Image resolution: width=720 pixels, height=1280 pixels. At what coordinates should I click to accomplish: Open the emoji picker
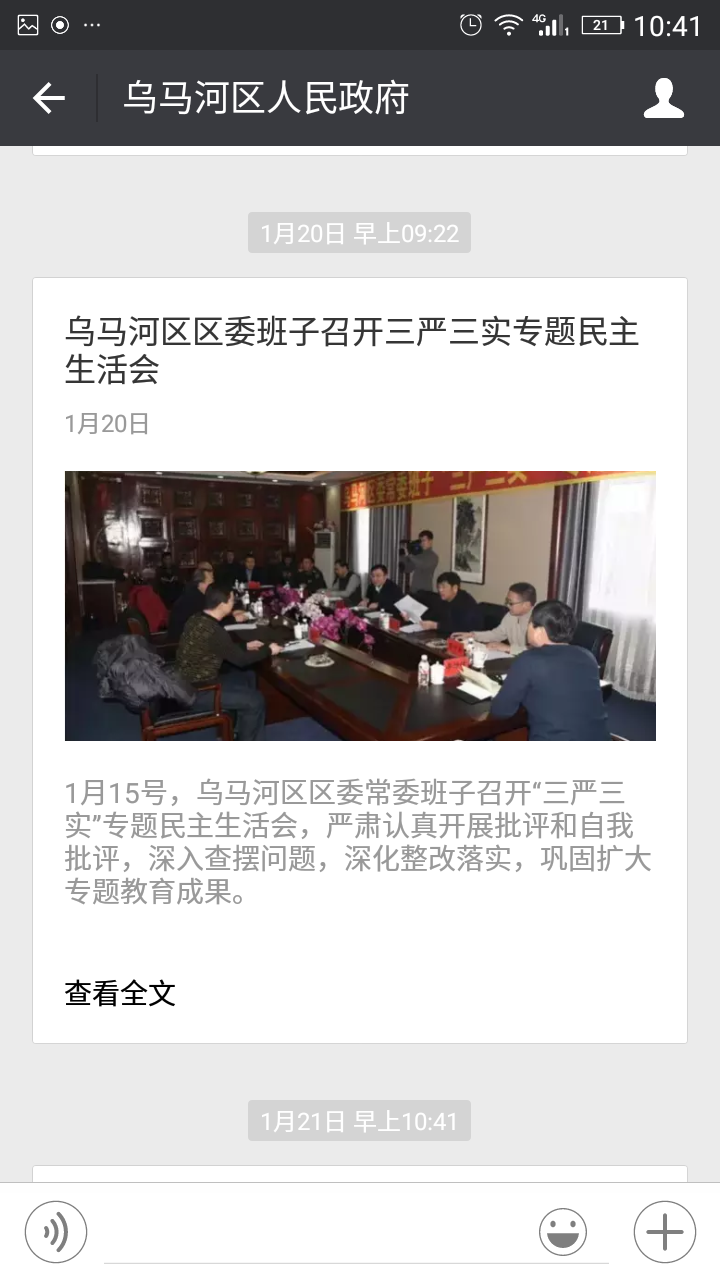[x=563, y=1232]
